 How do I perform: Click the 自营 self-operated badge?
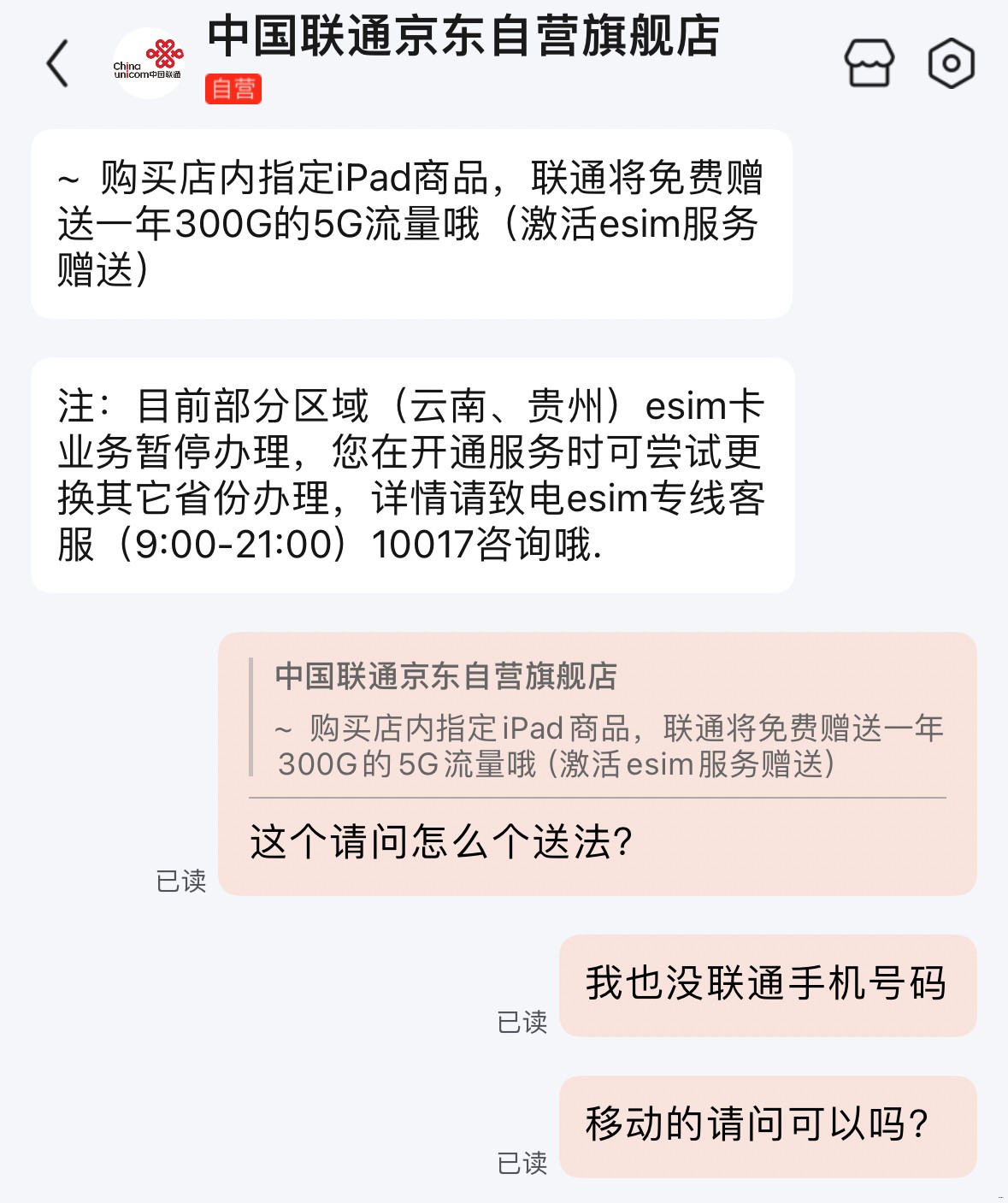click(233, 89)
